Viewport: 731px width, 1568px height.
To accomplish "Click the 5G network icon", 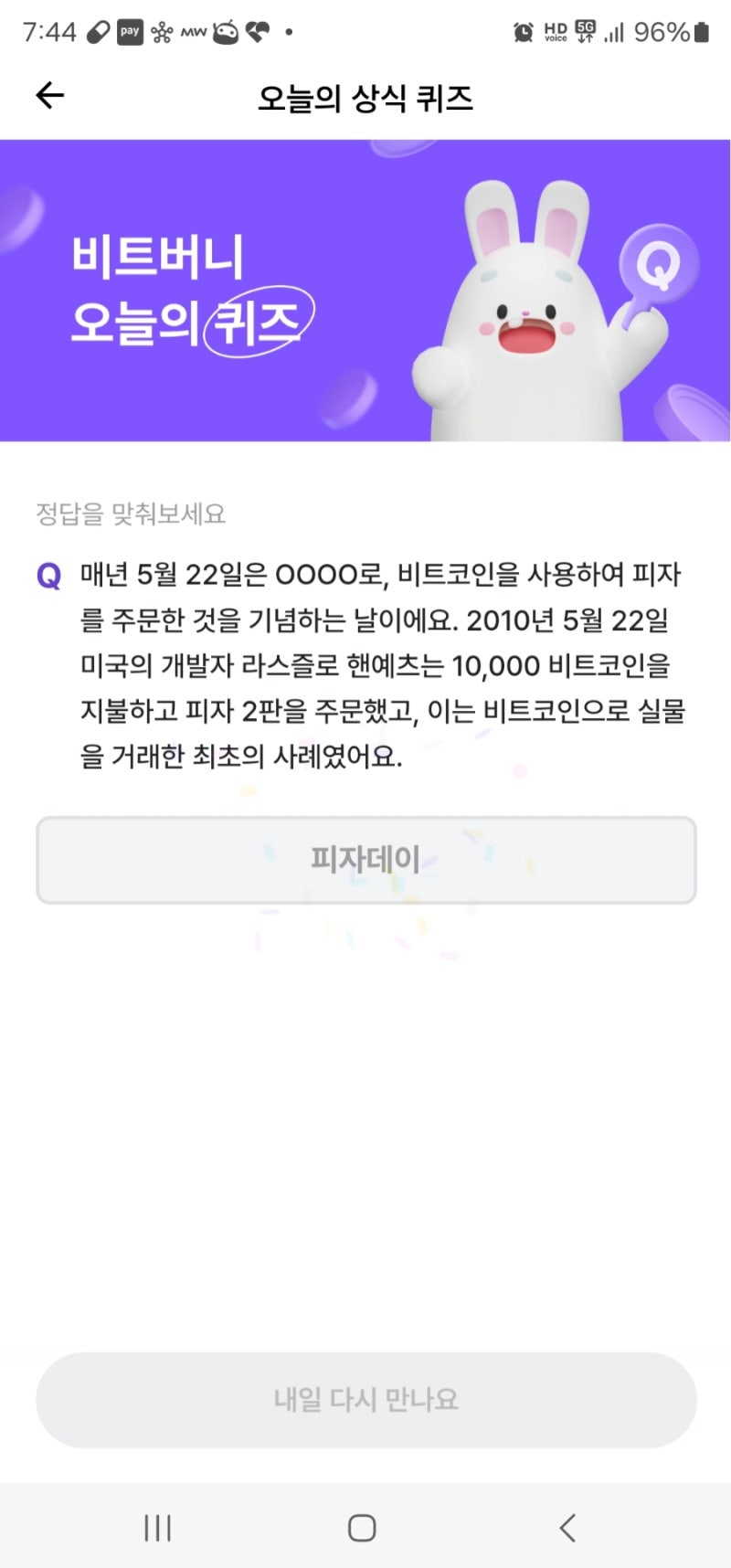I will point(587,29).
